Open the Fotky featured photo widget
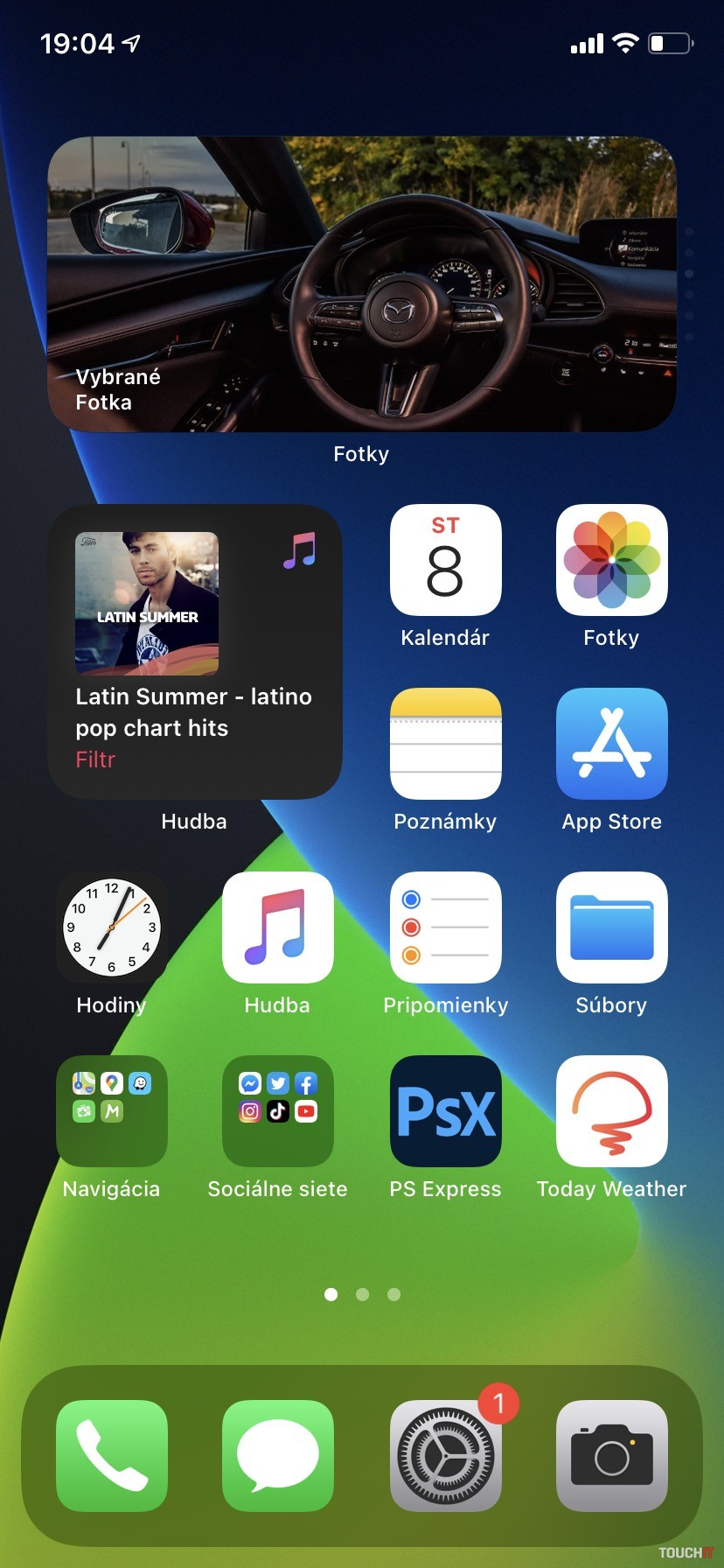This screenshot has width=724, height=1568. [361, 284]
